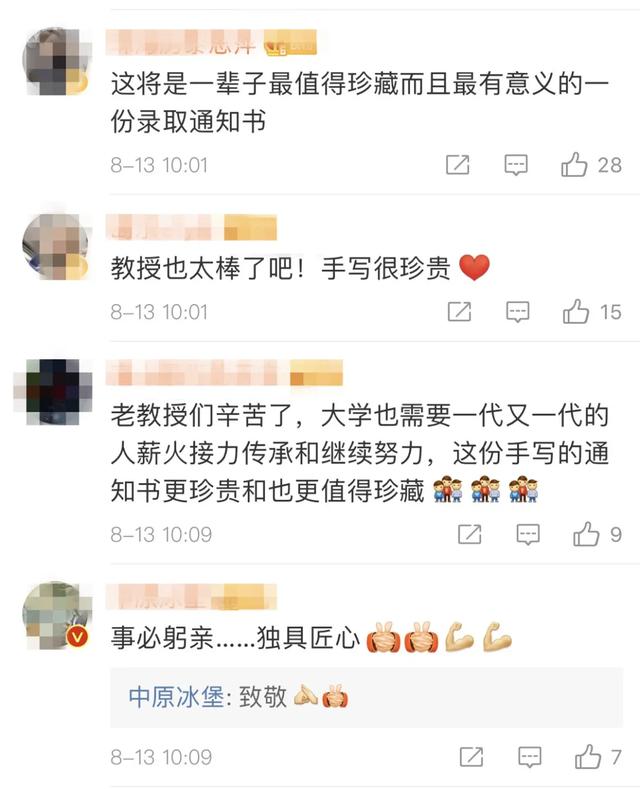This screenshot has height=789, width=640.
Task: Like the comment '教授也太棒了吧'
Action: pos(576,312)
